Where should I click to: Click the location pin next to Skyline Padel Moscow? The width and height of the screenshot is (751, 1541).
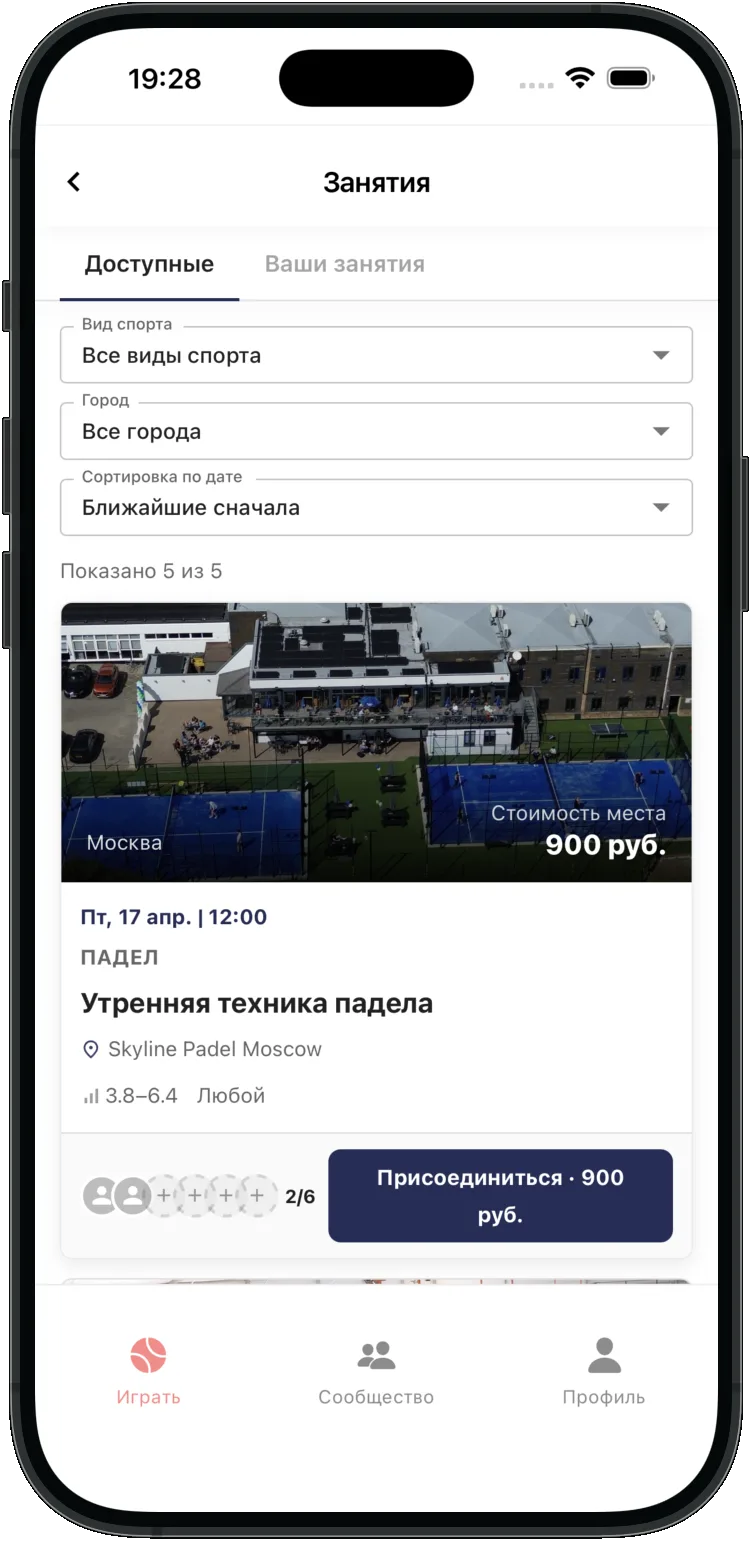(91, 1049)
